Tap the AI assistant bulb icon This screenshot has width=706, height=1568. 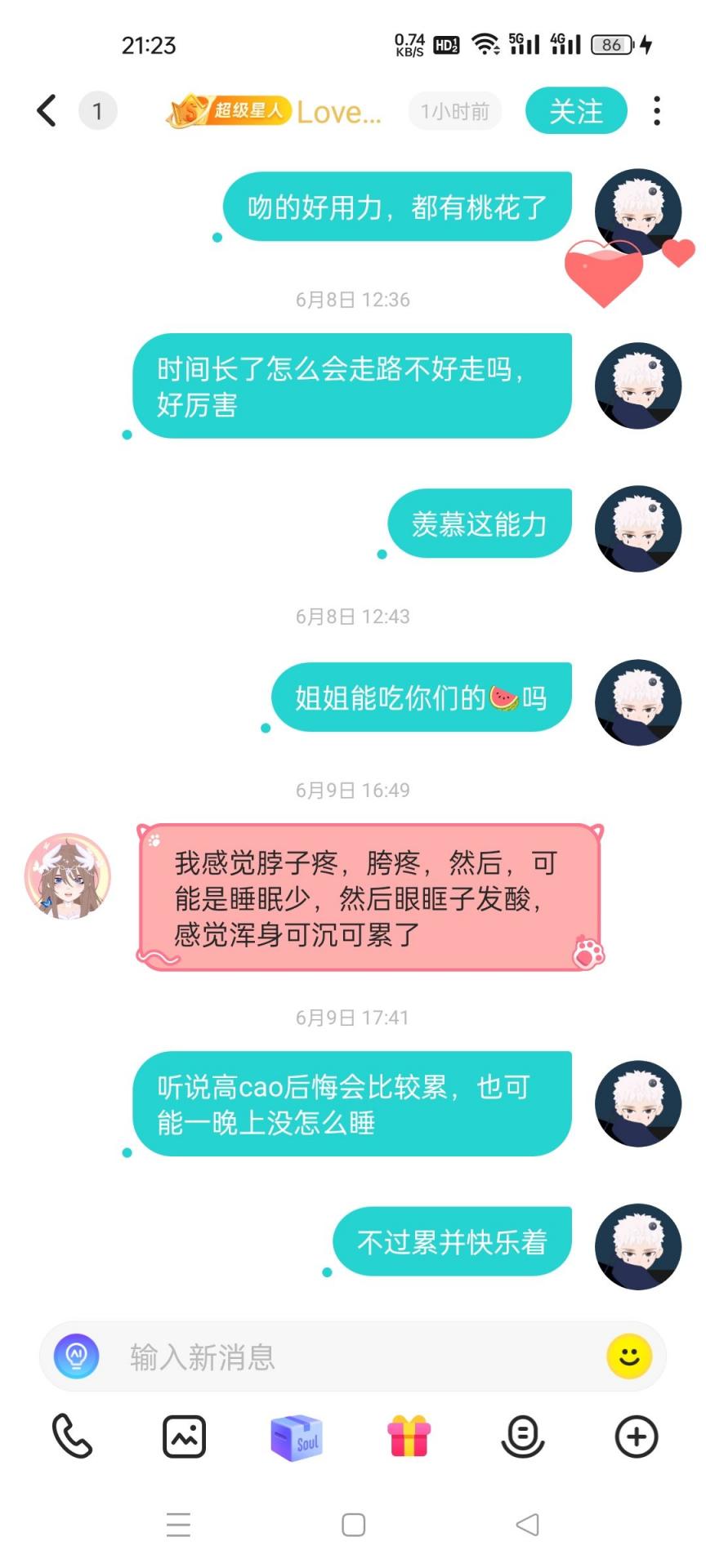(x=77, y=1356)
